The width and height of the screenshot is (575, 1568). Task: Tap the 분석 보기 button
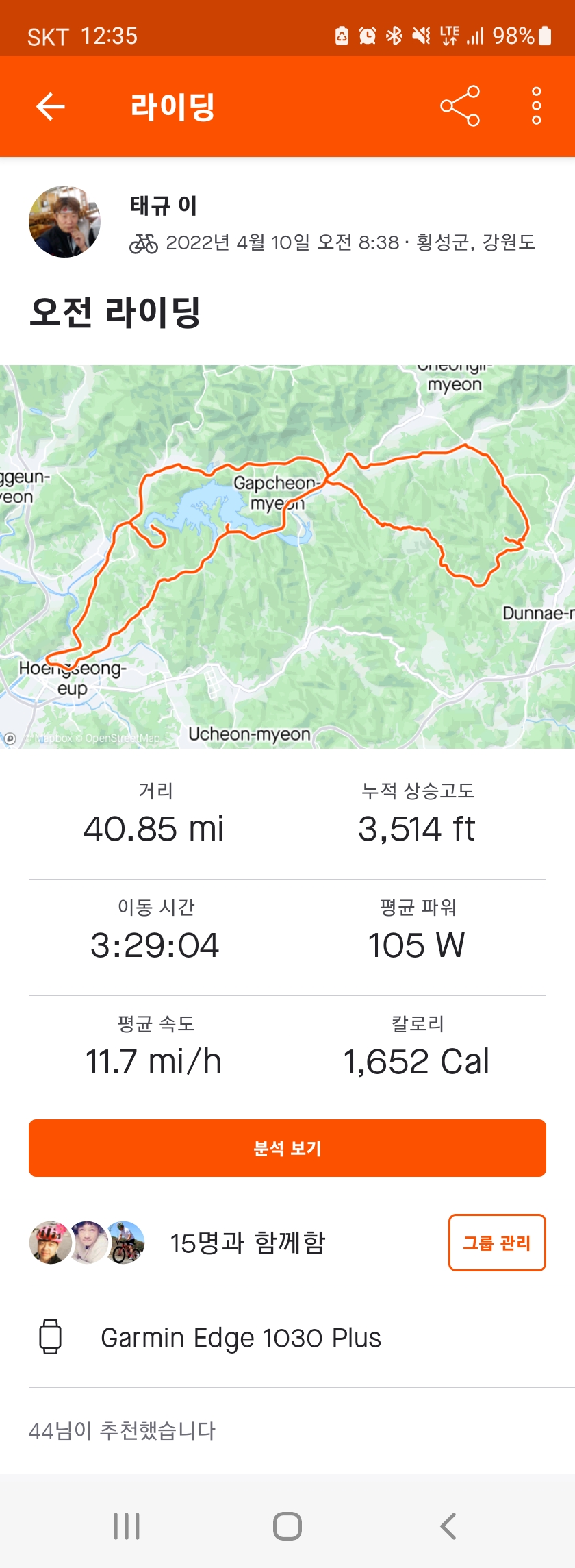287,1148
